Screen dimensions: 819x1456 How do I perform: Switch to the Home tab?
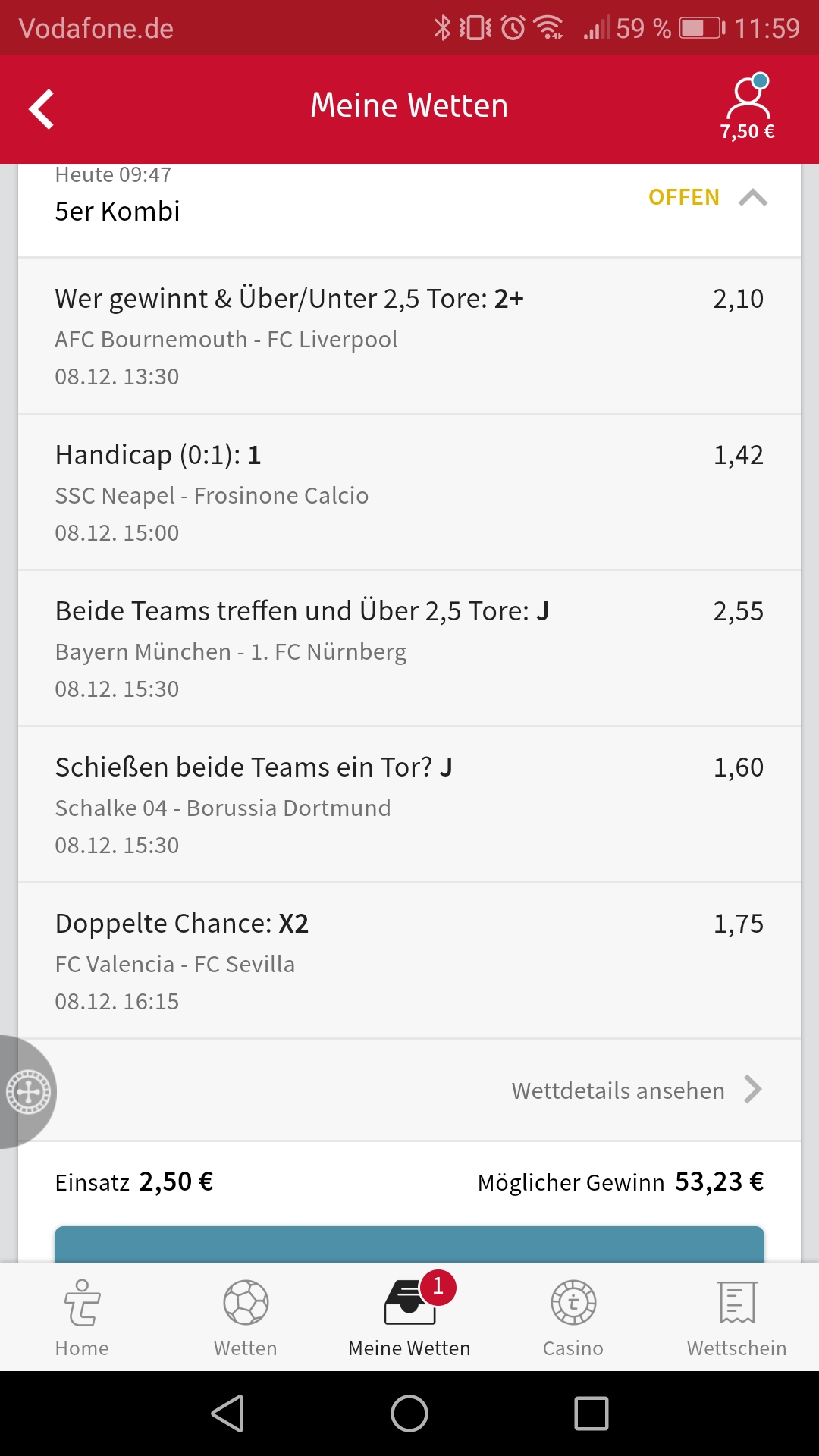(x=82, y=1318)
